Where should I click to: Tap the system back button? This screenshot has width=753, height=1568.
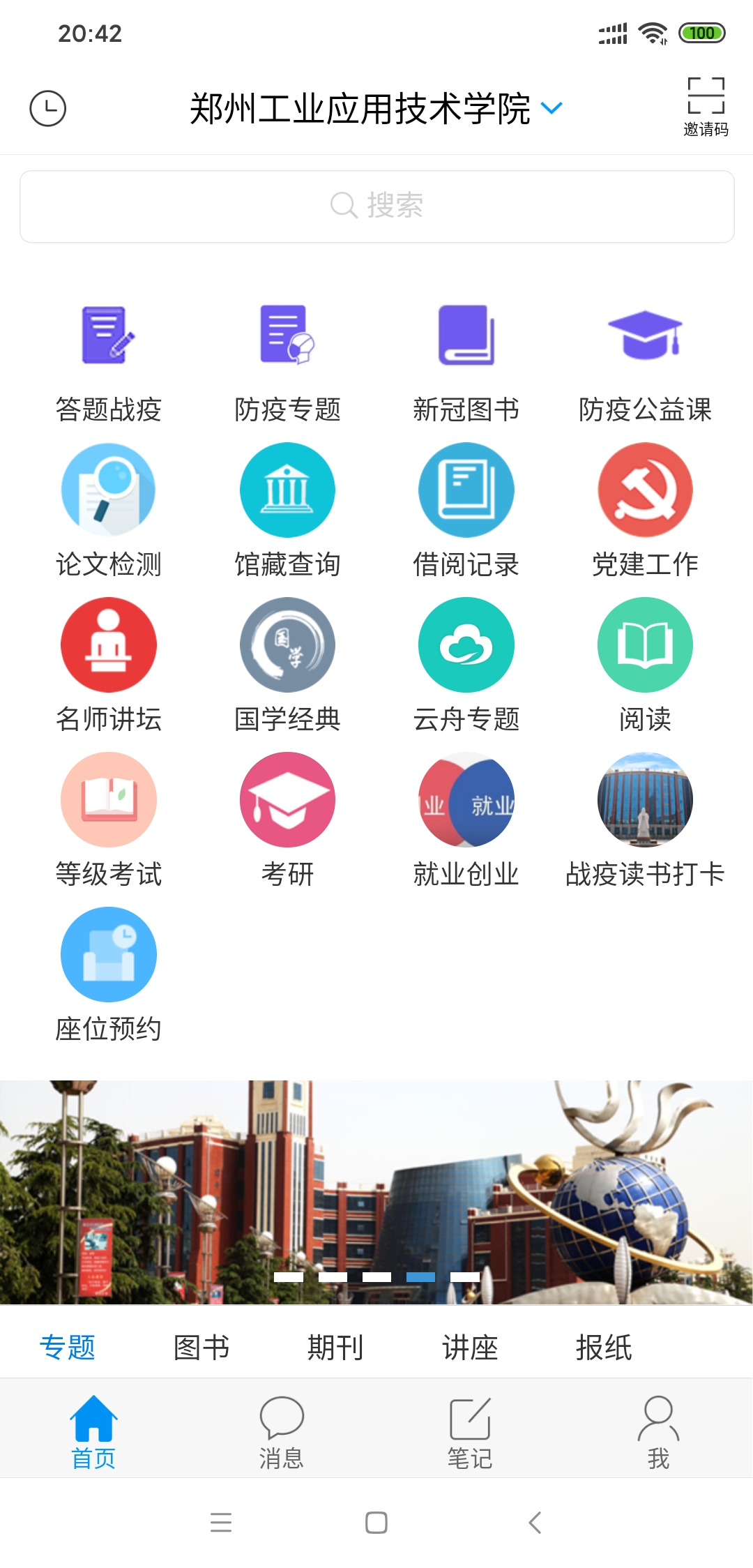tap(535, 1522)
